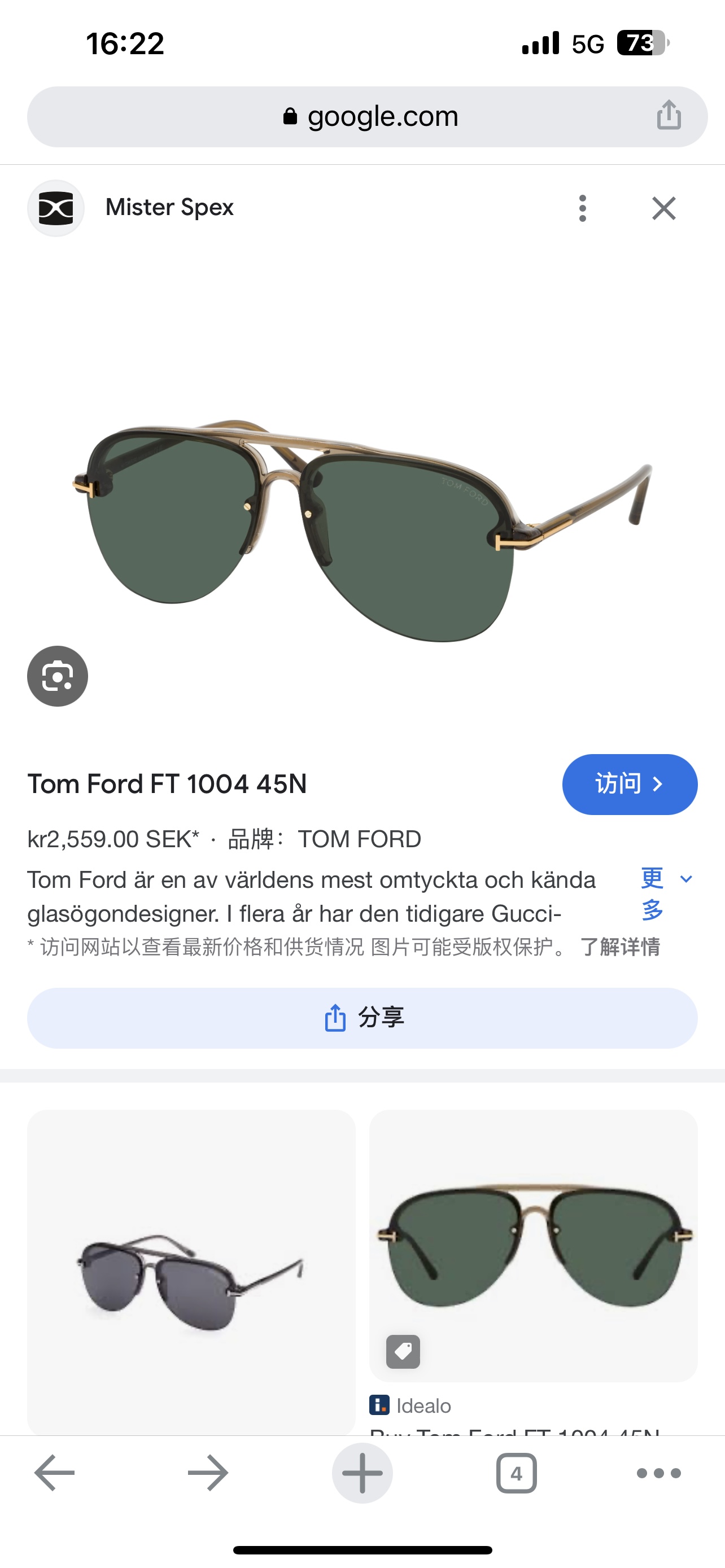
Task: Open the grey aviator sunglasses thumbnail
Action: 191,1272
